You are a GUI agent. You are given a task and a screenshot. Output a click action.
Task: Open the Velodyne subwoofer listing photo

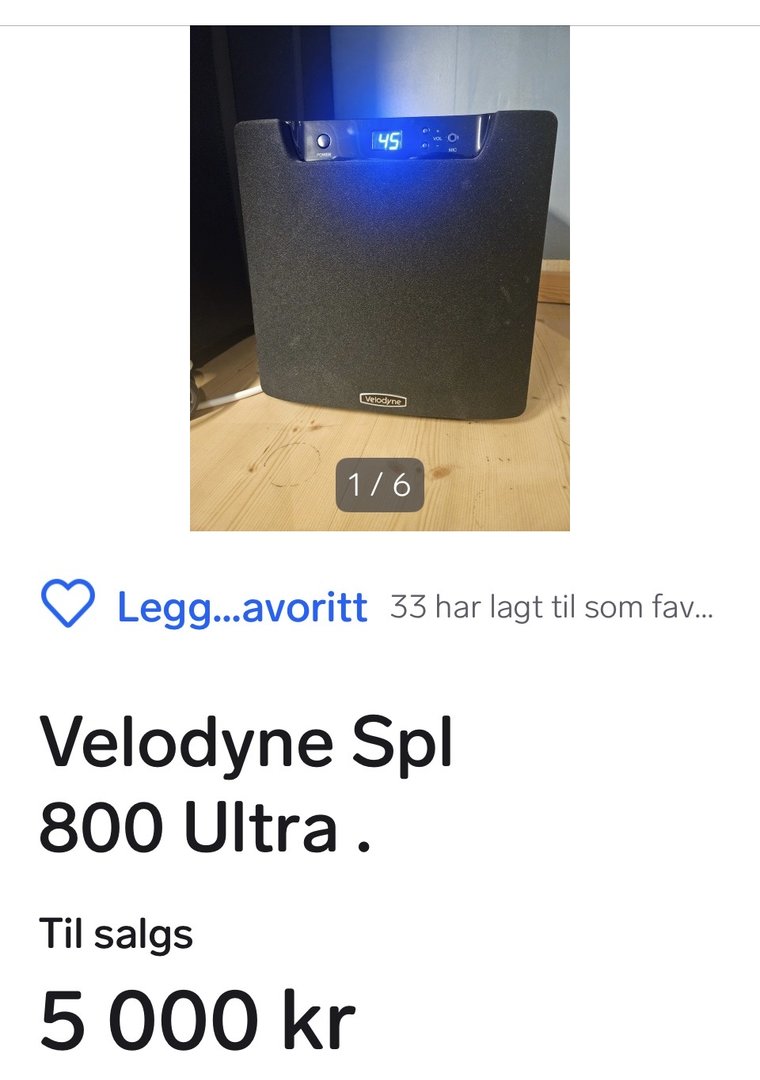380,278
